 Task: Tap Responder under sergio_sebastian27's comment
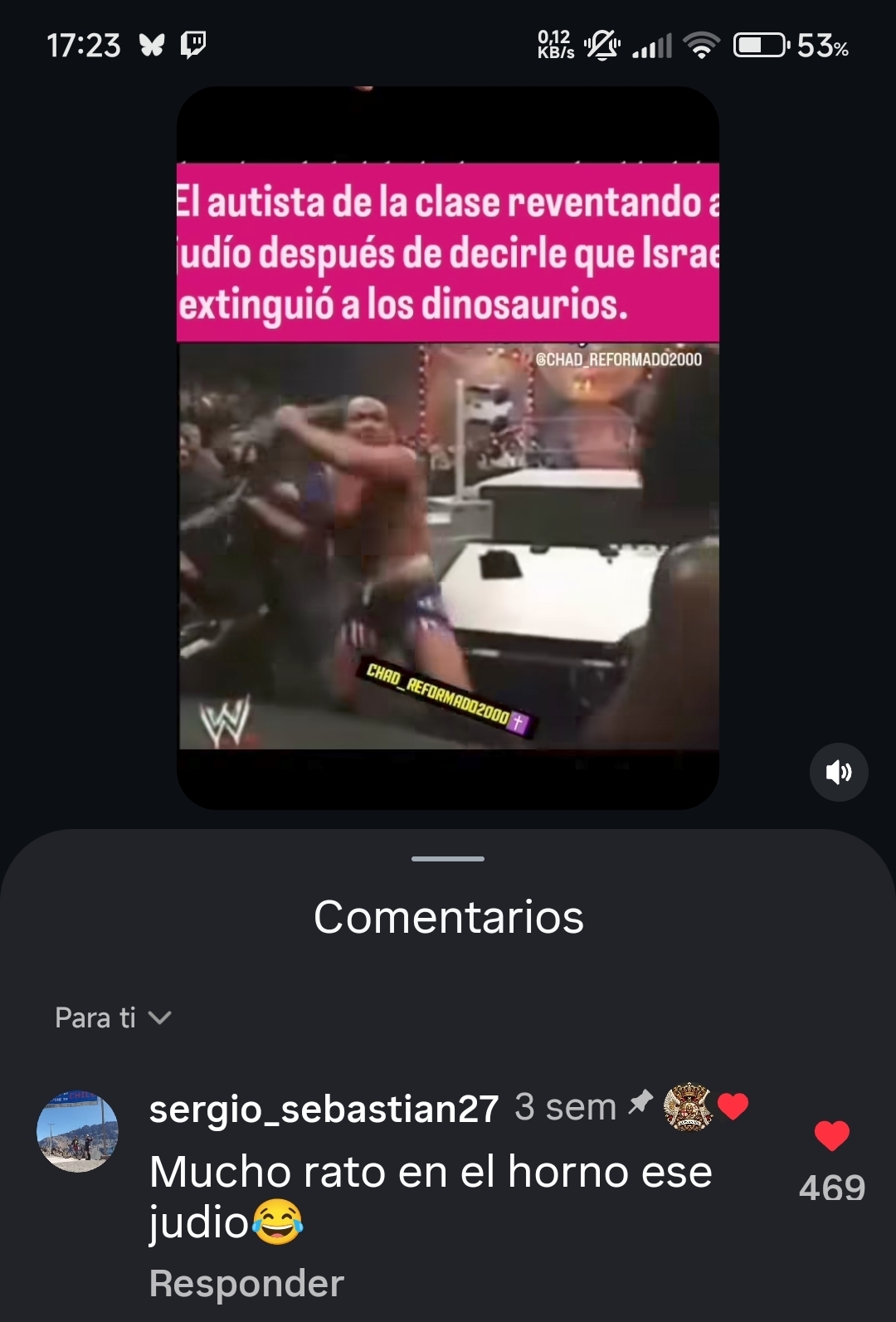point(246,1283)
